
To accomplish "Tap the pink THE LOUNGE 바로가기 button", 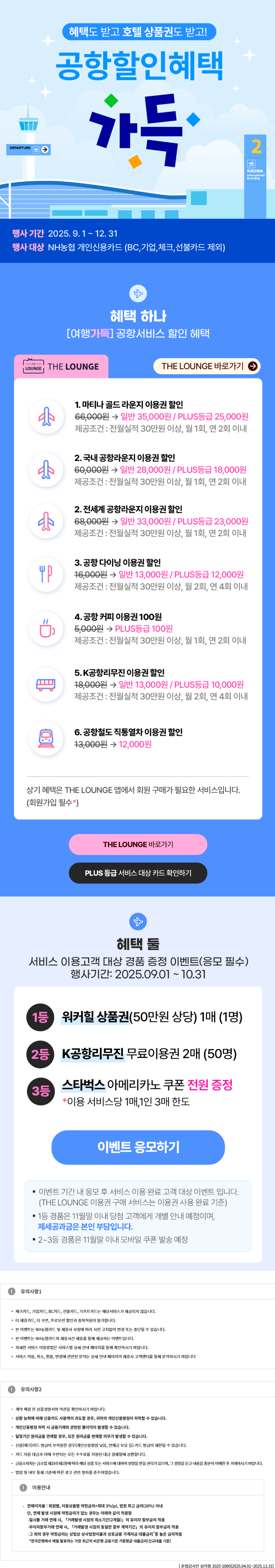I will [x=138, y=844].
